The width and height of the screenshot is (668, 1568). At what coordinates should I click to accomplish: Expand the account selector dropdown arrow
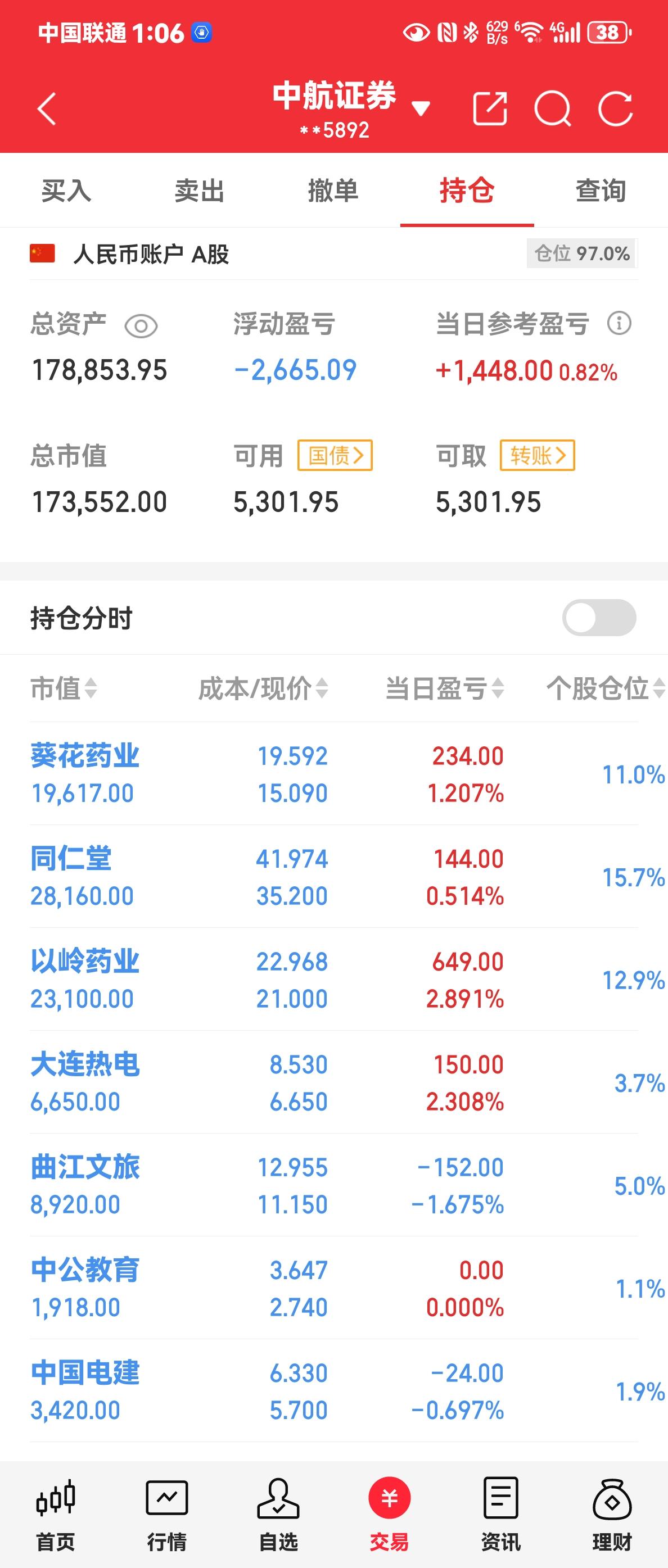click(x=421, y=107)
